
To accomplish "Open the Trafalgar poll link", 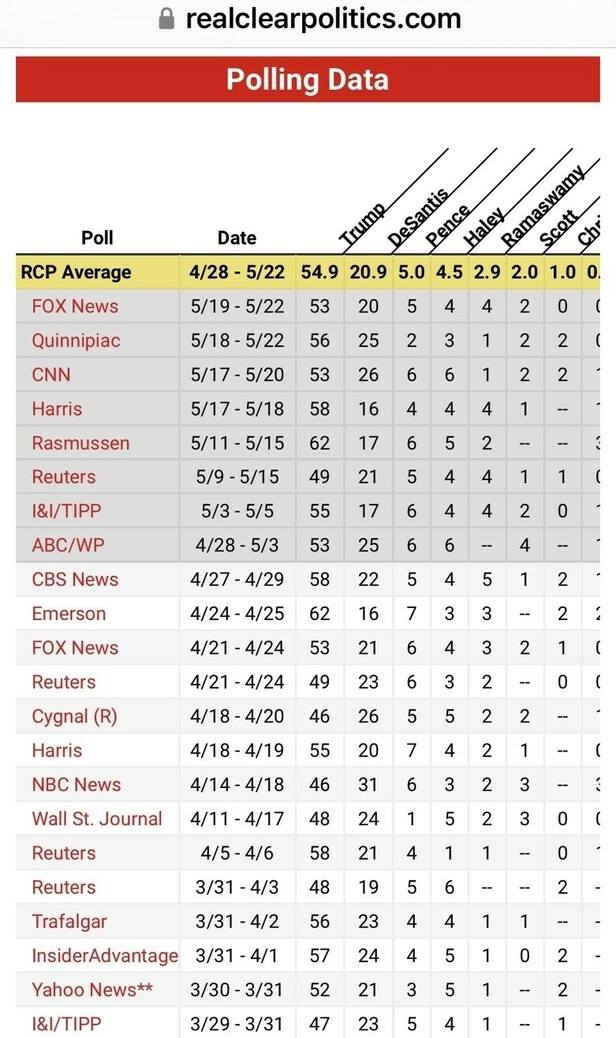I will [69, 921].
